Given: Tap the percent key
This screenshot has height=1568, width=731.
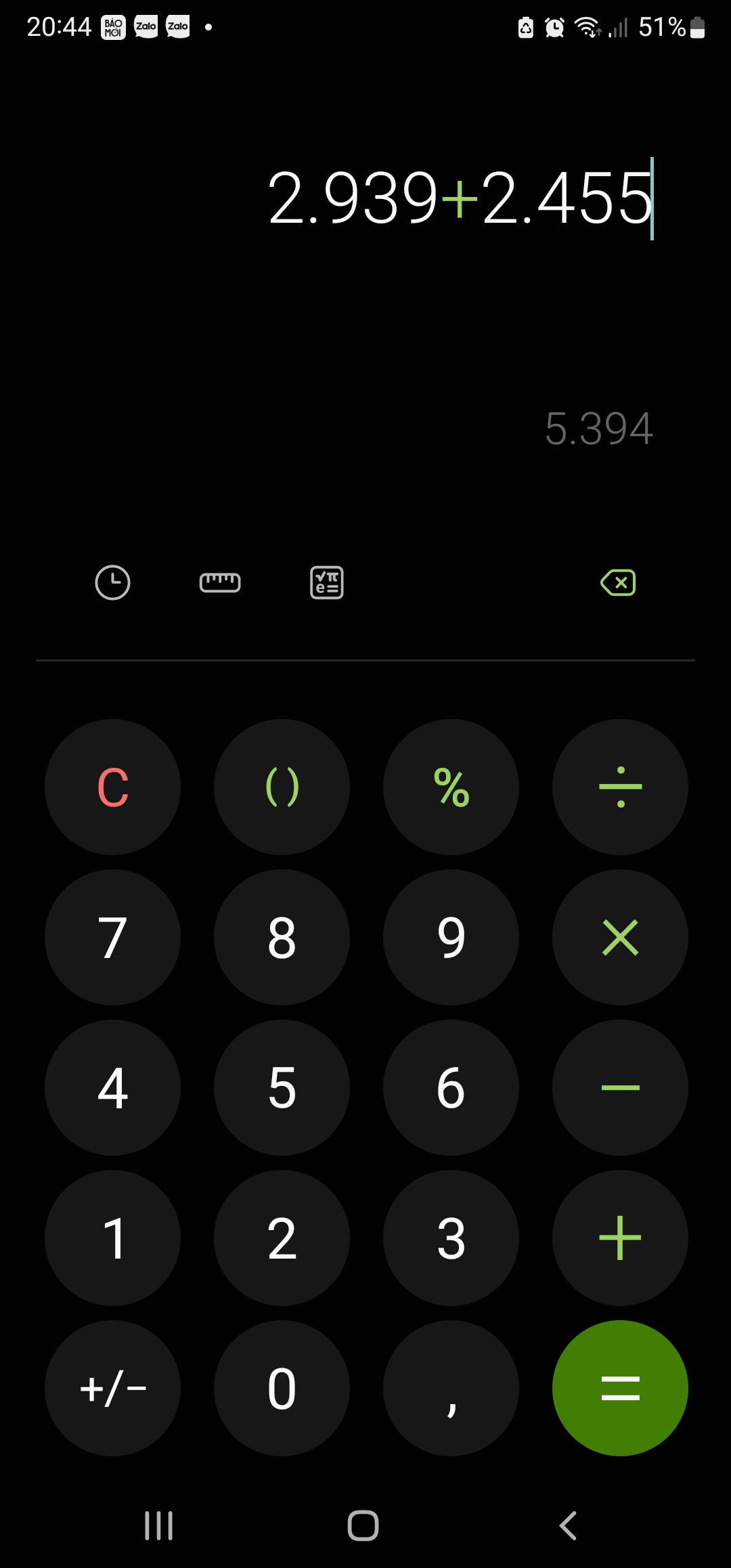Looking at the screenshot, I should [451, 787].
